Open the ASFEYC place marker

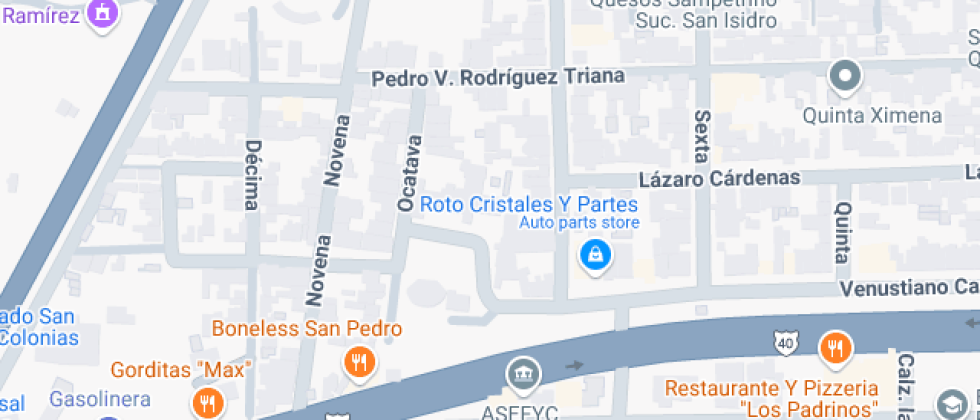(523, 375)
